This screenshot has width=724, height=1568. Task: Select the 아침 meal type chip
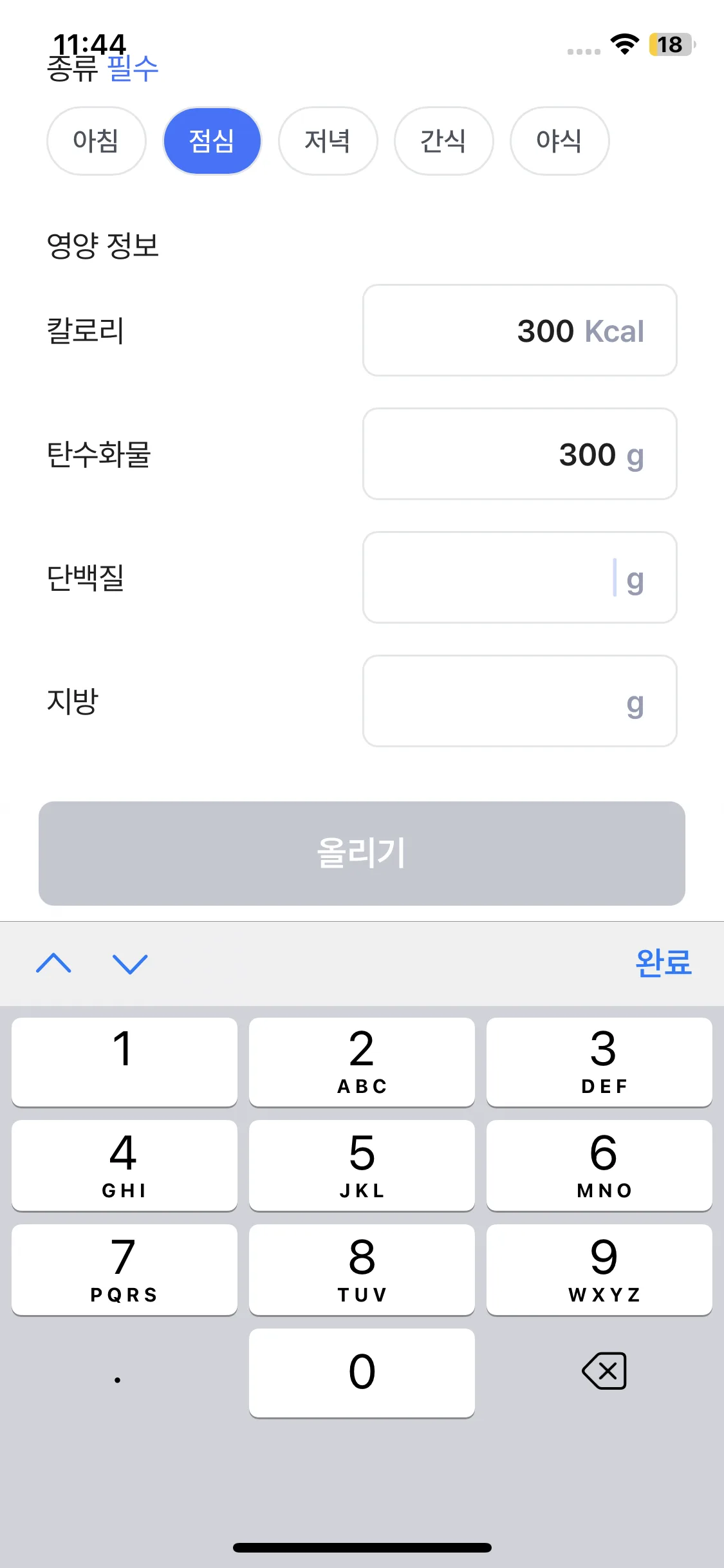tap(96, 141)
